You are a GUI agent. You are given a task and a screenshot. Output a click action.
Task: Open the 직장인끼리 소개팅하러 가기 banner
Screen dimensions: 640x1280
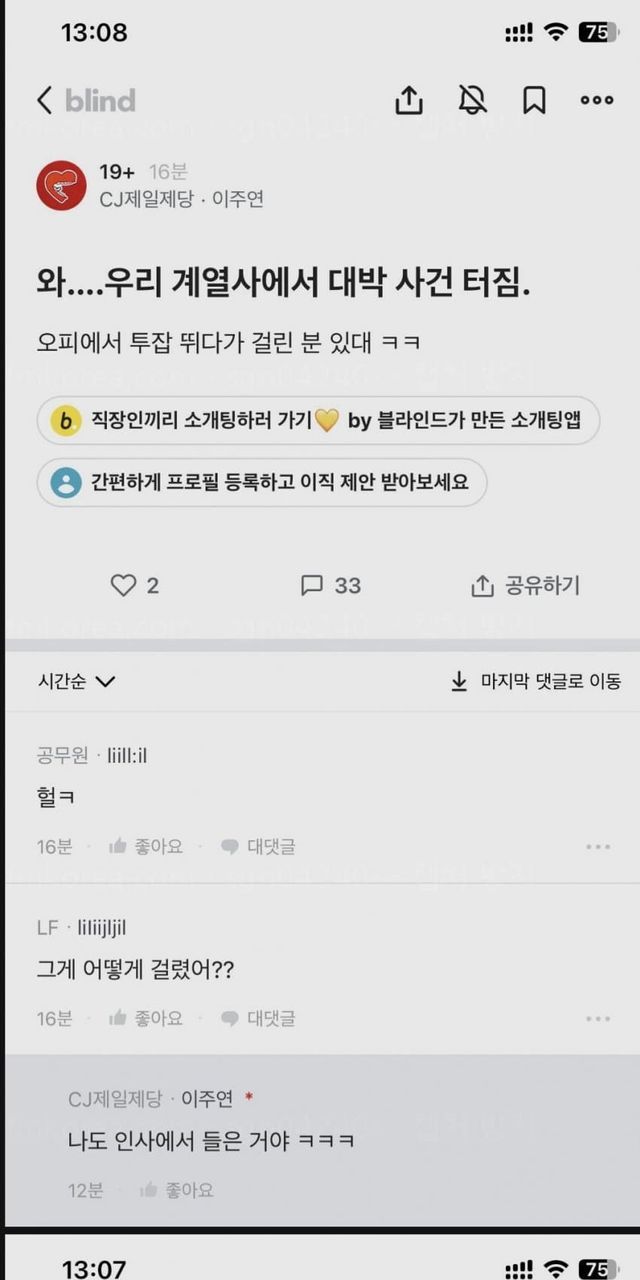[324, 421]
